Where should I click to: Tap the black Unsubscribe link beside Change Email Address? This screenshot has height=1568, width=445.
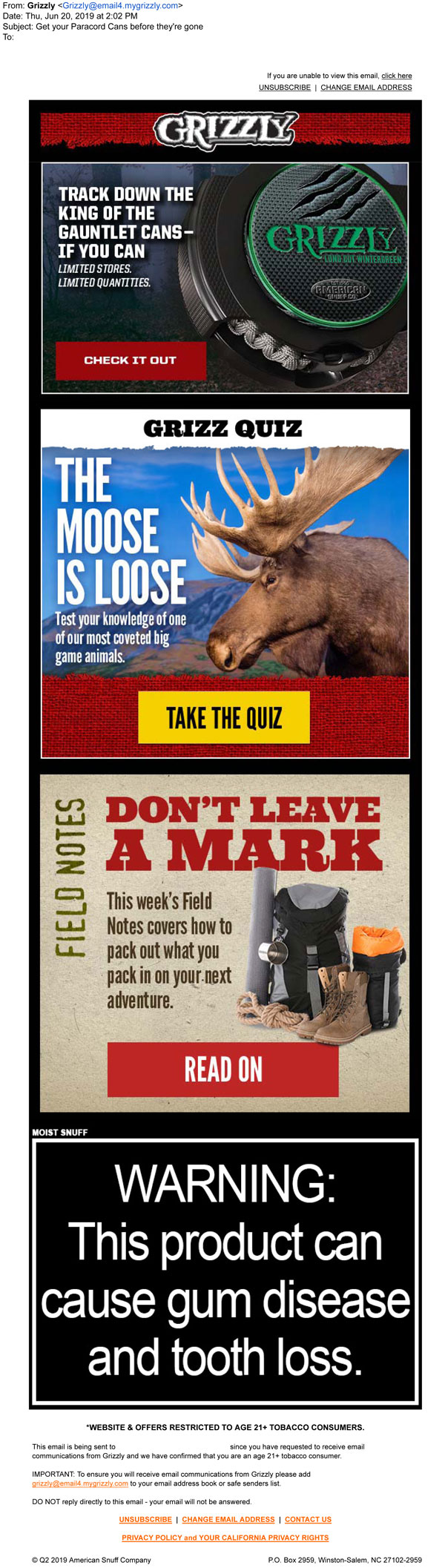click(284, 88)
